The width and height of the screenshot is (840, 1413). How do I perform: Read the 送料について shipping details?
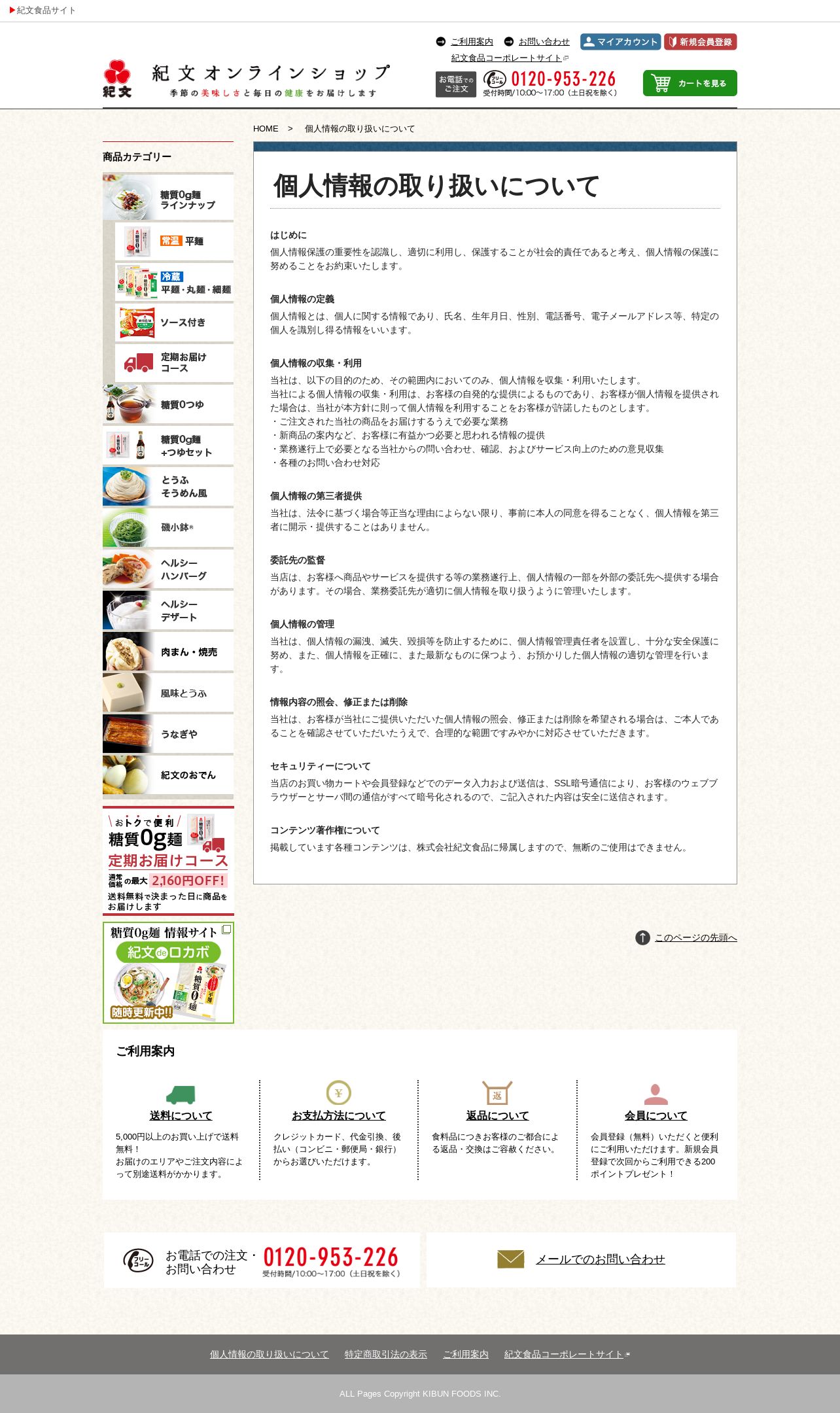pos(181,1115)
